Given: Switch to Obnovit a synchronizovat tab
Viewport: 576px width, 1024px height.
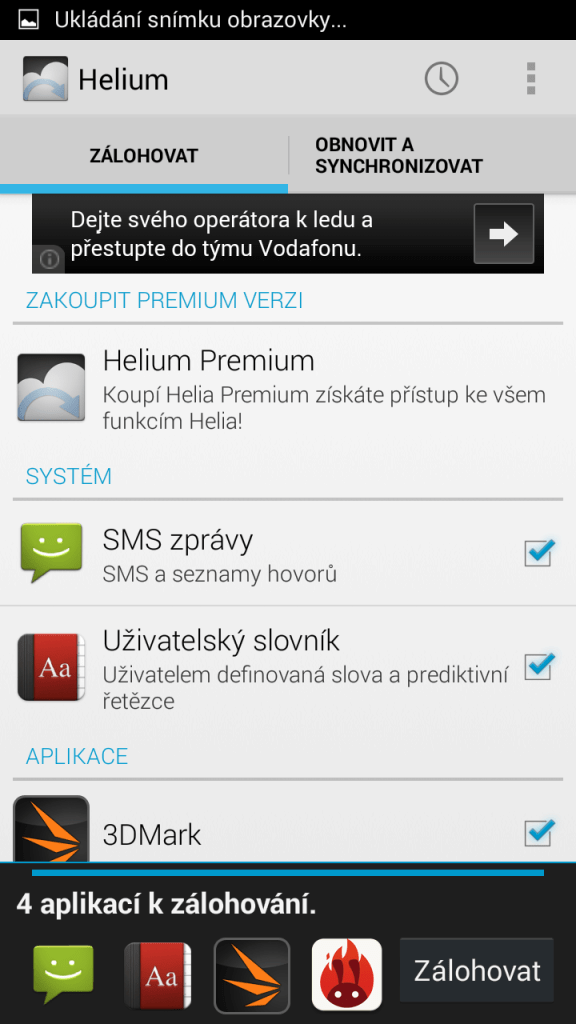Looking at the screenshot, I should [432, 155].
